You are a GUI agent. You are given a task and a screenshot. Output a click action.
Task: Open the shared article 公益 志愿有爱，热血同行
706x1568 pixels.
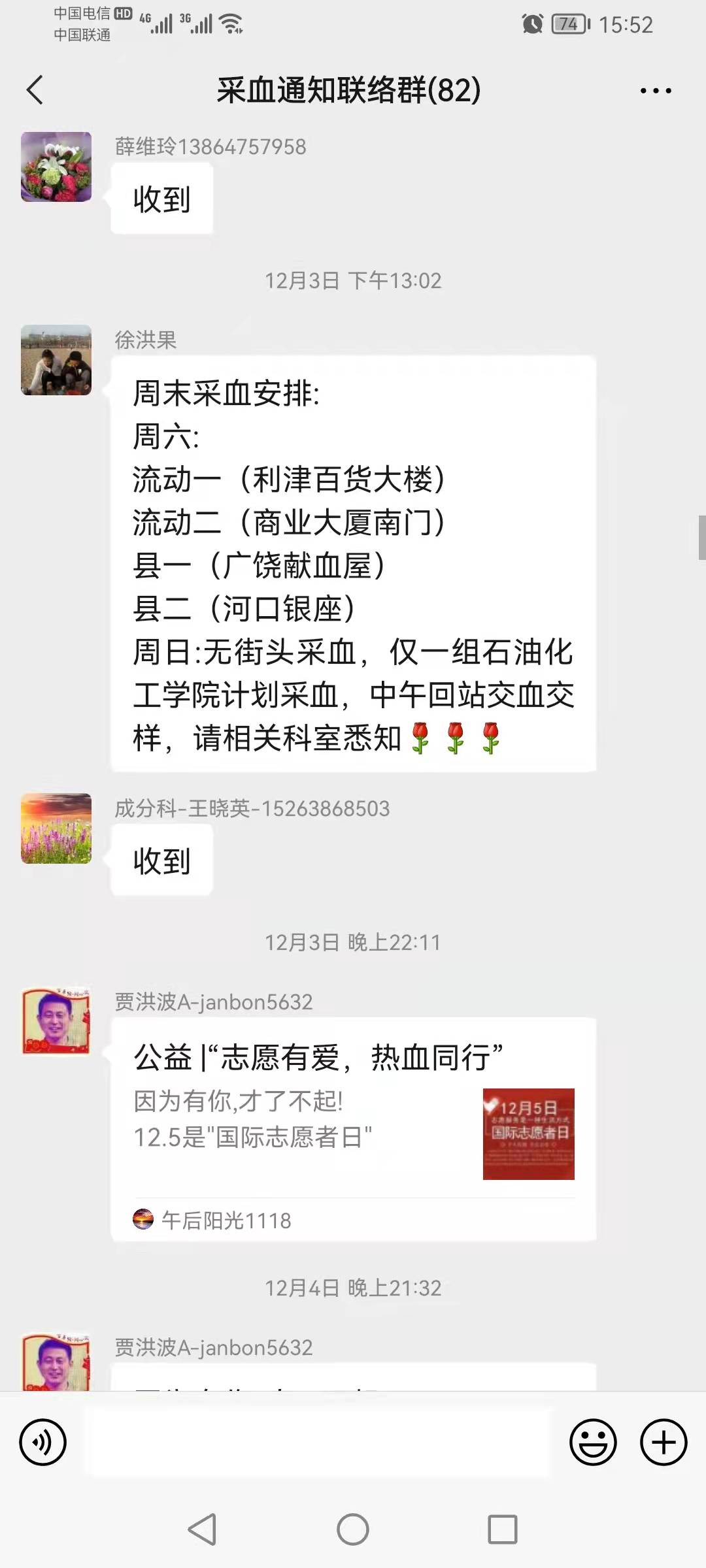353,1129
